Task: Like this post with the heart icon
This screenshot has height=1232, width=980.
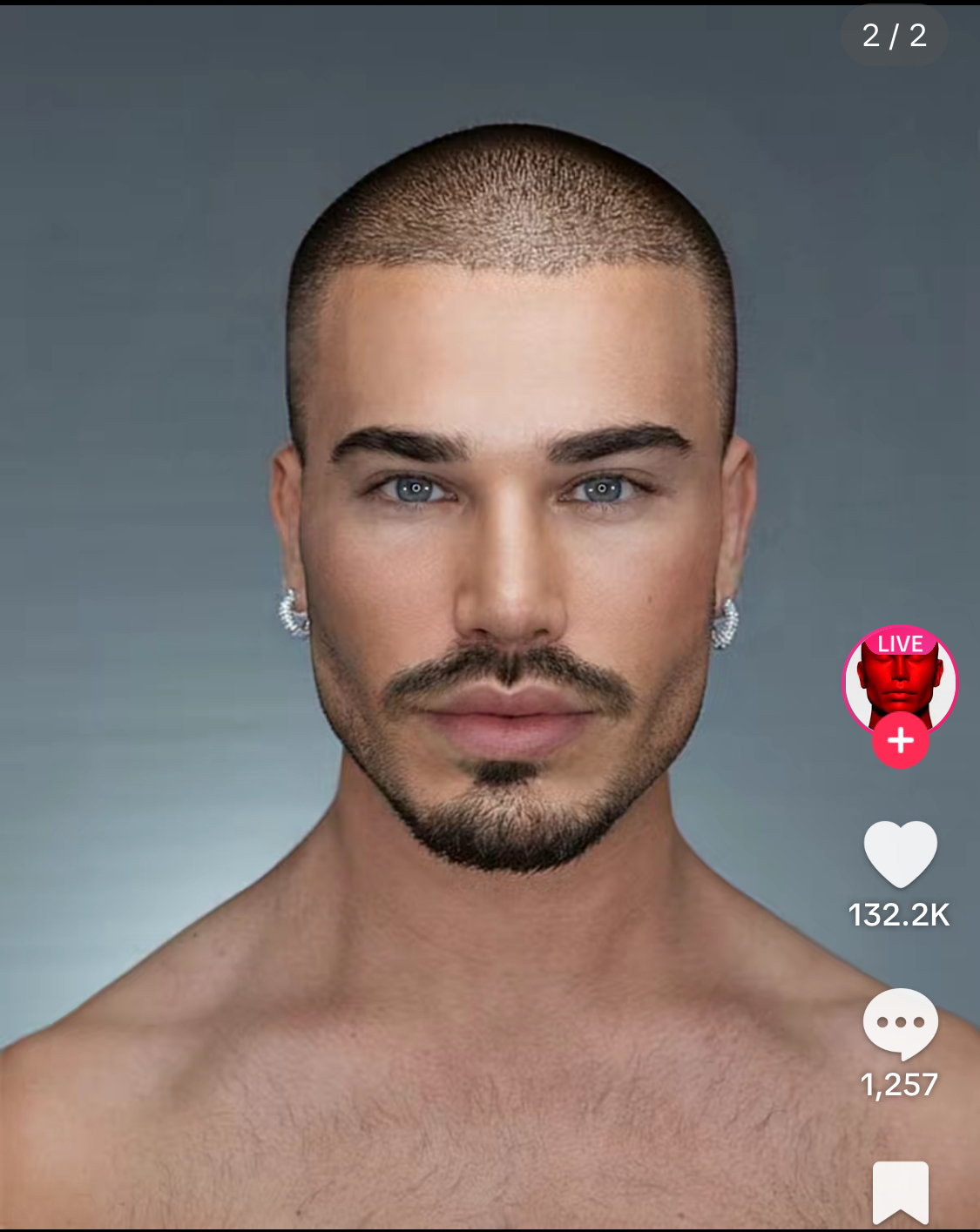Action: click(900, 853)
